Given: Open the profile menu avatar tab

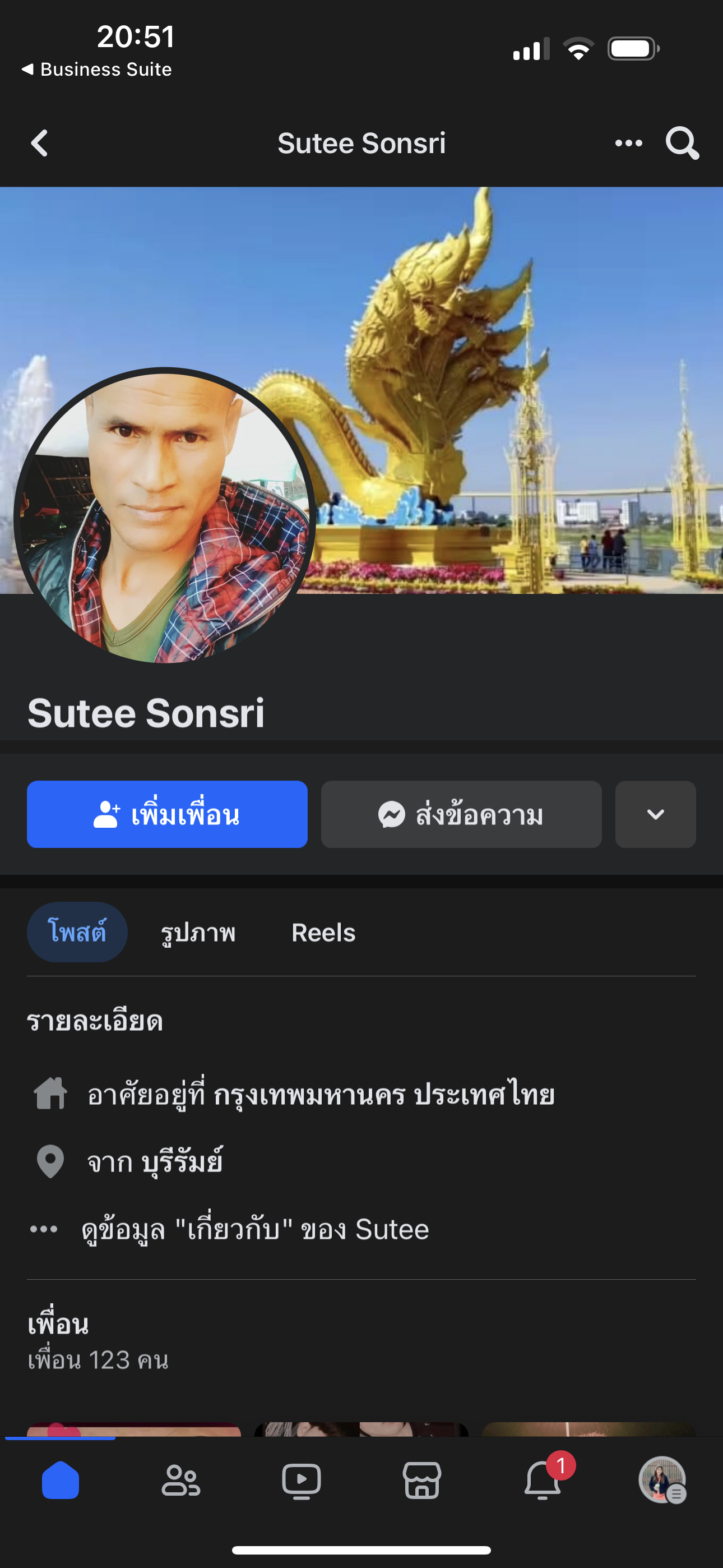Looking at the screenshot, I should [x=662, y=1481].
